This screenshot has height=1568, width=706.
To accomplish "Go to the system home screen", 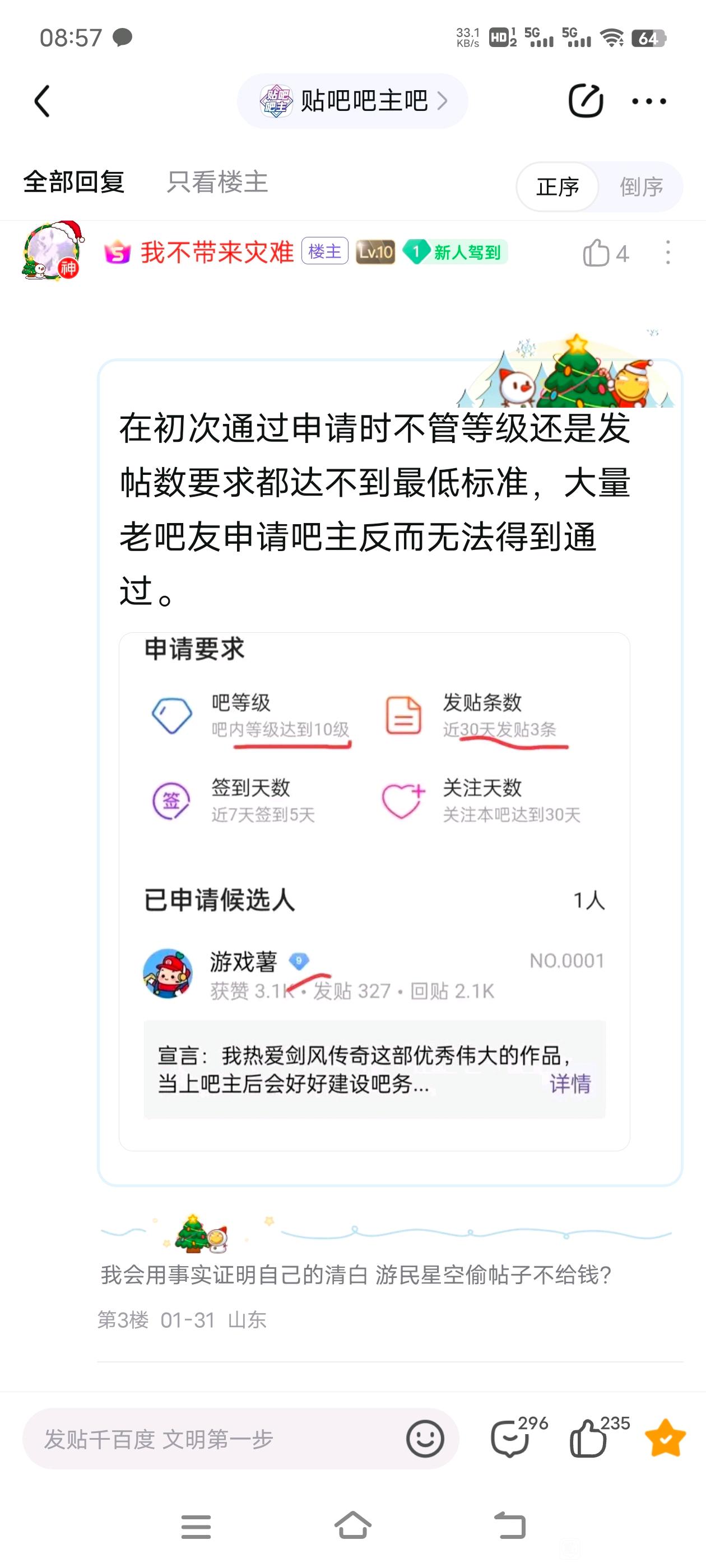I will point(352,1526).
